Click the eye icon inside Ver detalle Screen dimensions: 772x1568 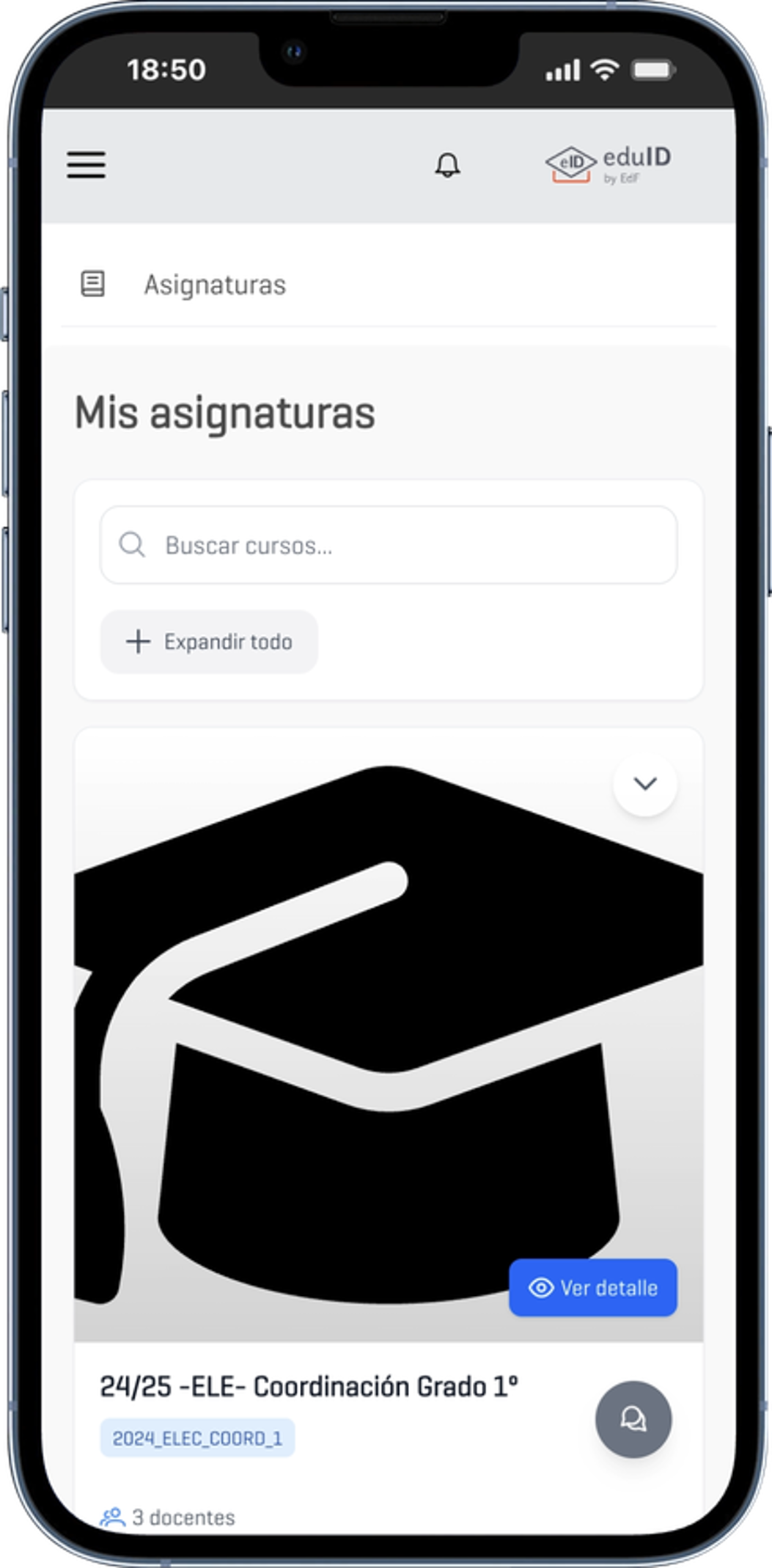coord(540,1288)
